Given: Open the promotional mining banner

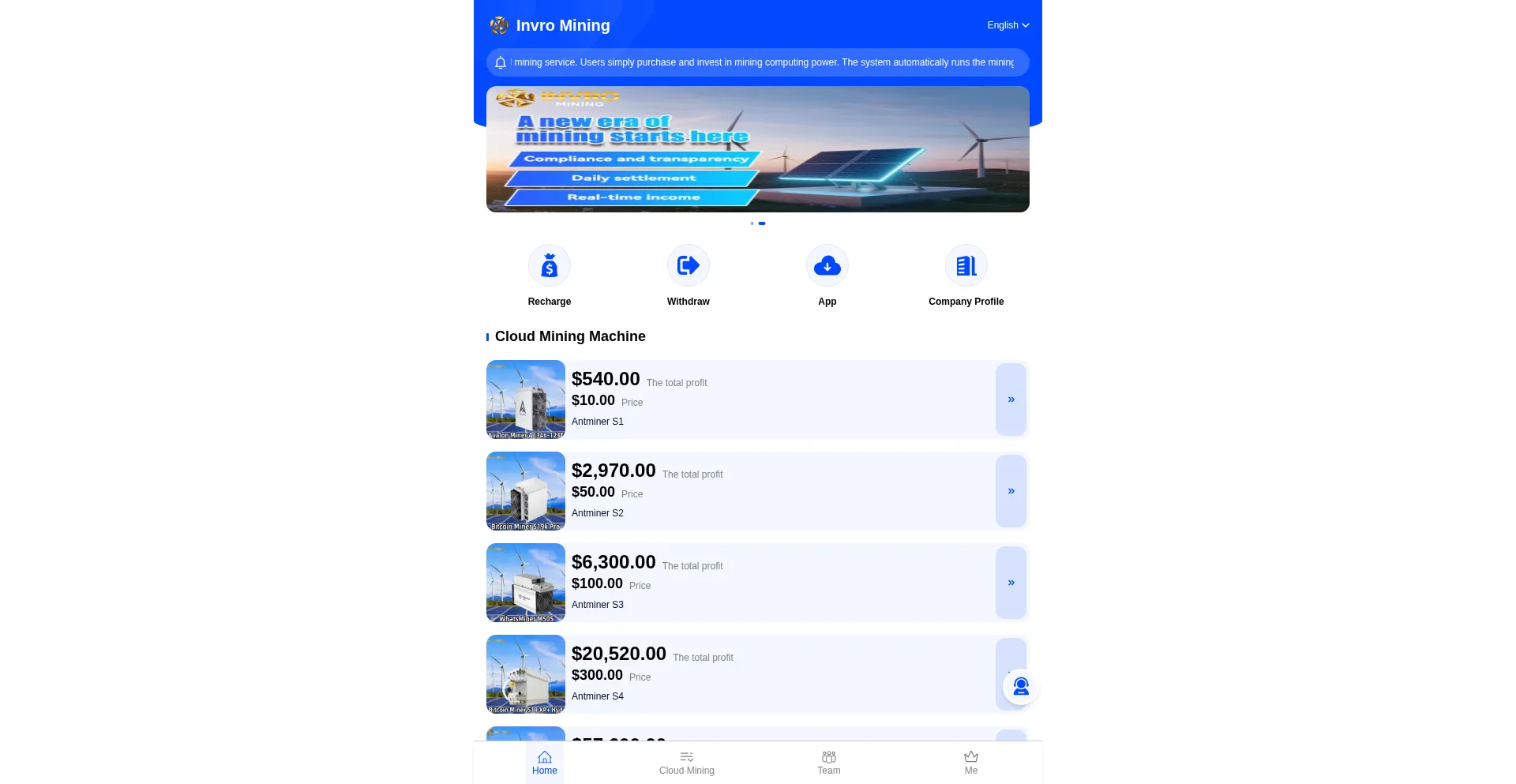Looking at the screenshot, I should point(758,149).
